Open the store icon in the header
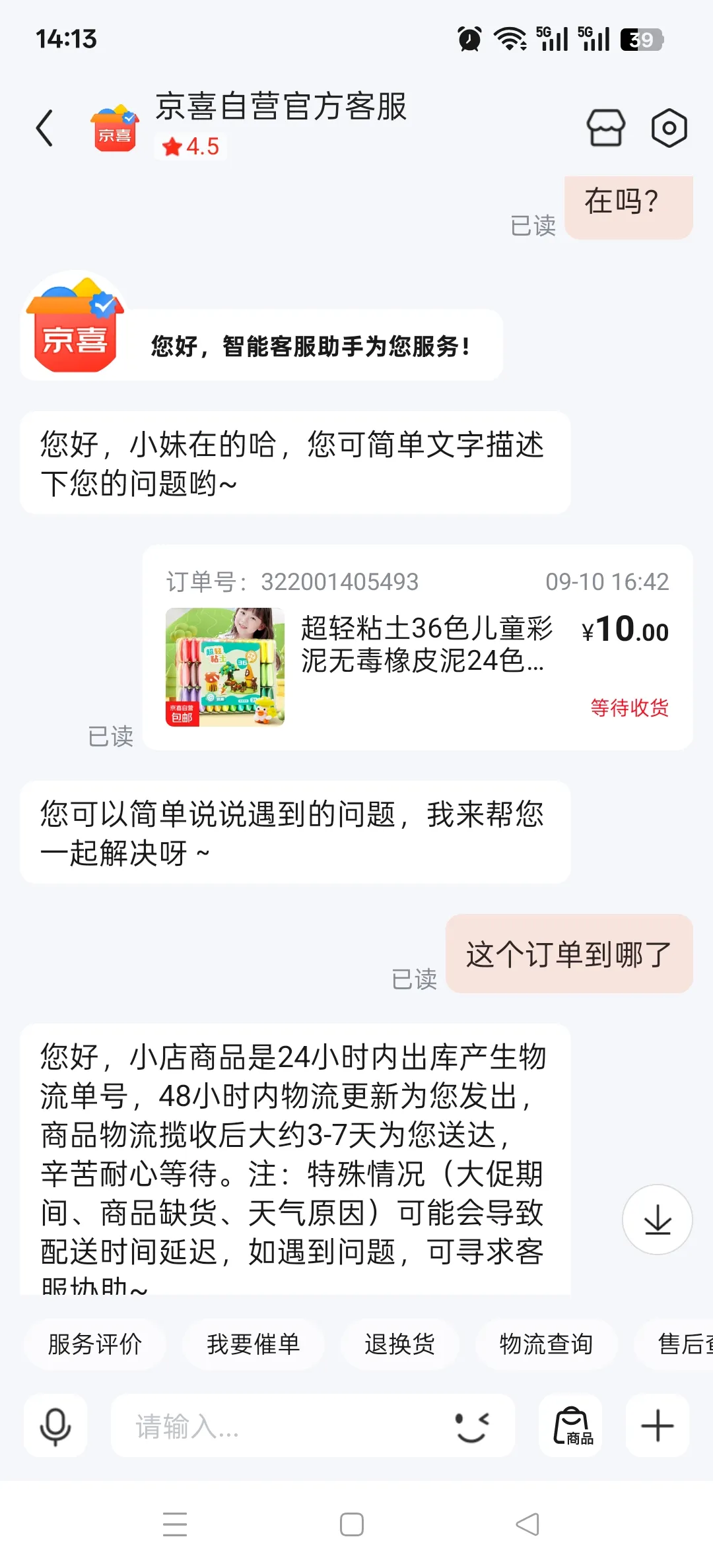This screenshot has height=1568, width=713. pos(605,127)
